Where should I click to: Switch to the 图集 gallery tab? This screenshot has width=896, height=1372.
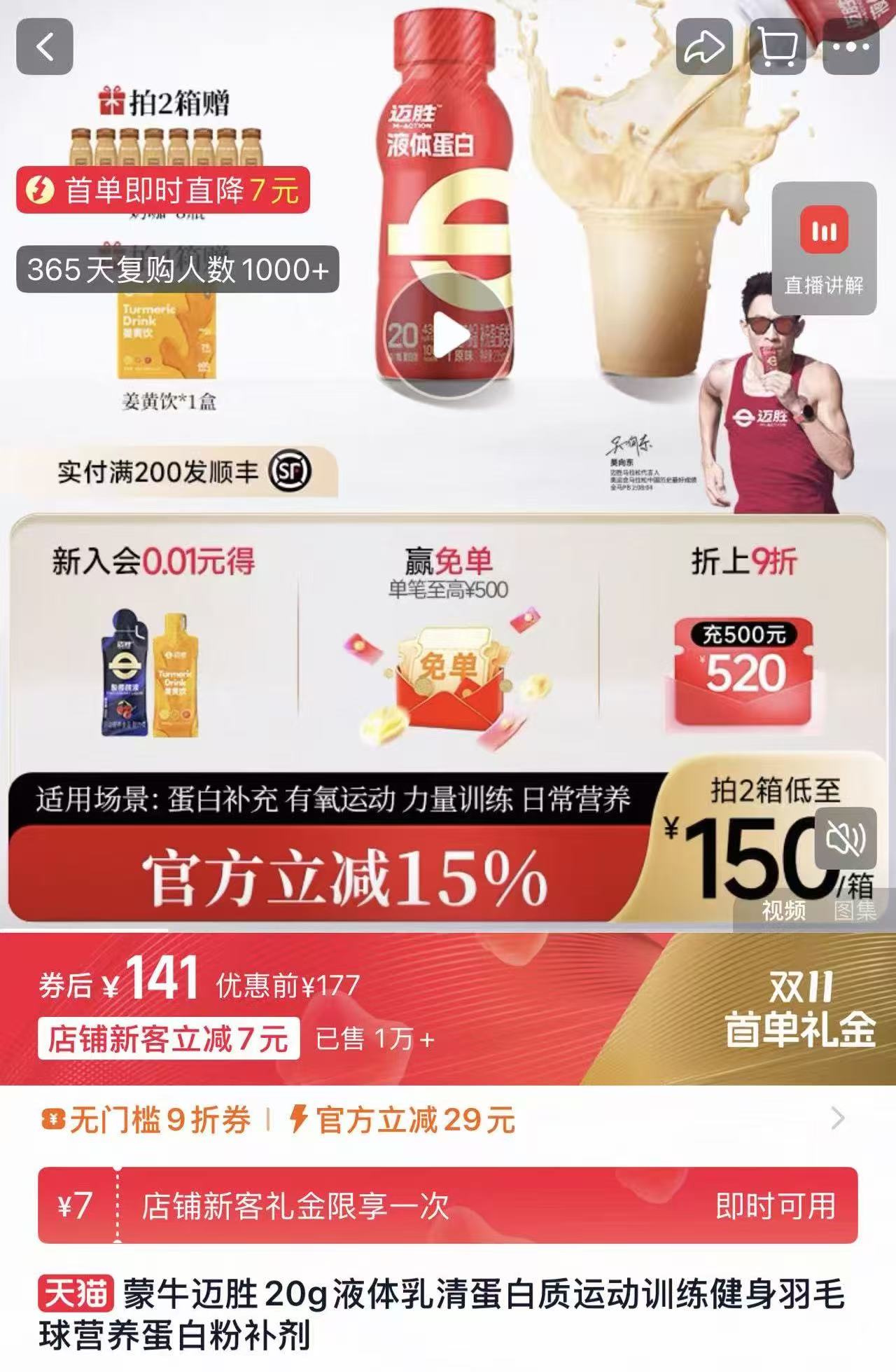[x=855, y=911]
